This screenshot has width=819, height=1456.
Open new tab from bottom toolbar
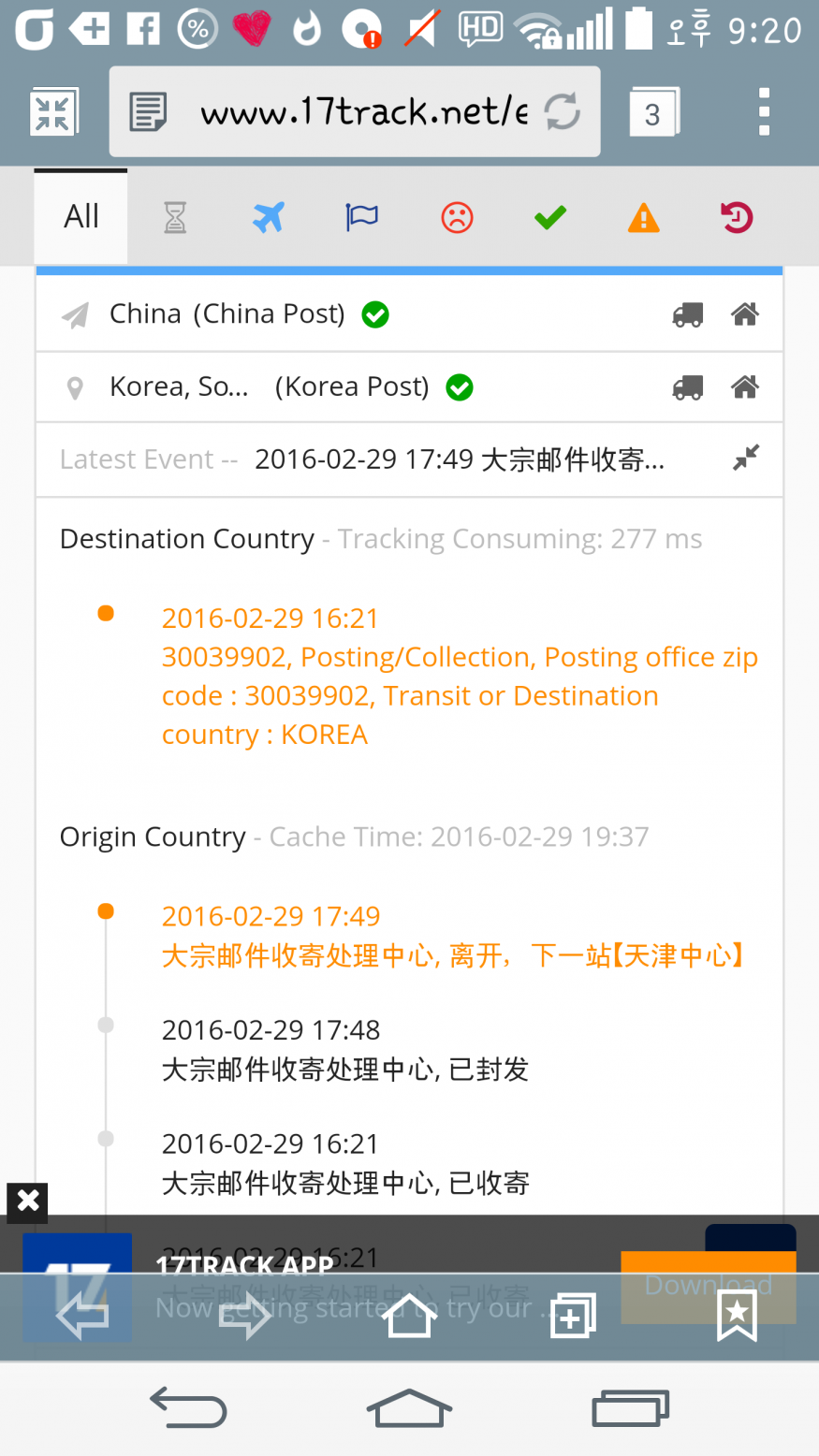click(573, 1316)
